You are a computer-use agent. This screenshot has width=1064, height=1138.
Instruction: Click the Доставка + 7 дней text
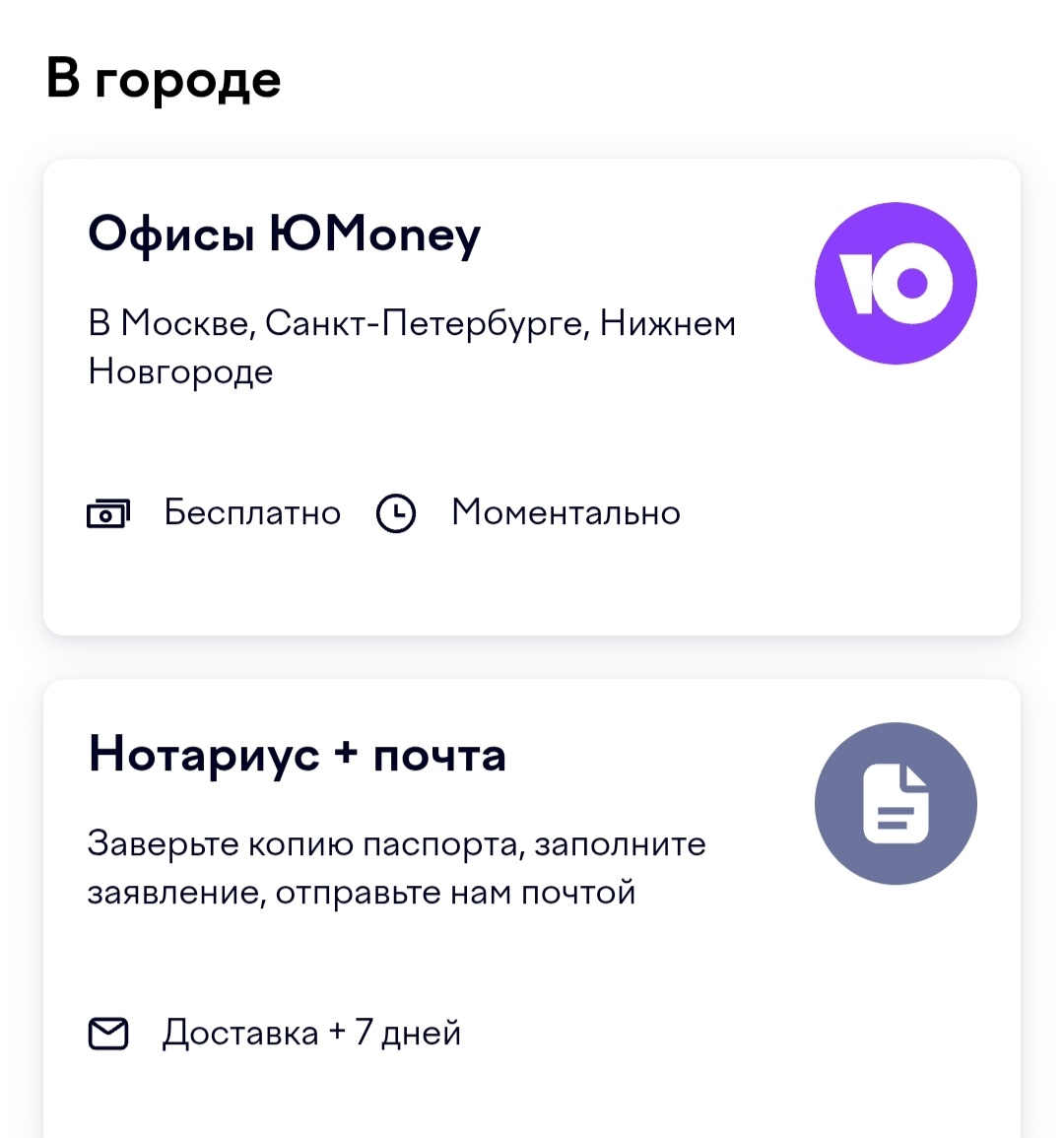pyautogui.click(x=312, y=1033)
